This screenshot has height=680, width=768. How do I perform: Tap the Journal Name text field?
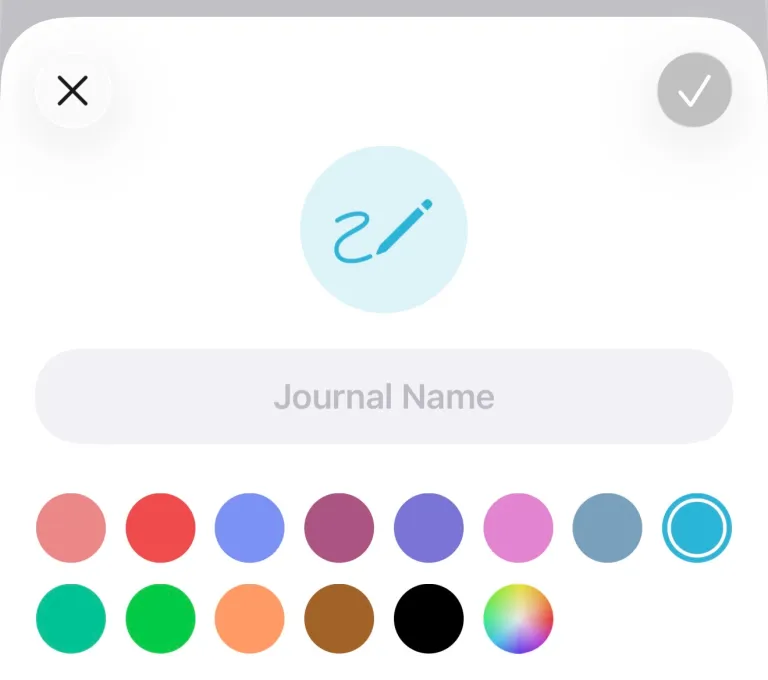click(x=384, y=397)
